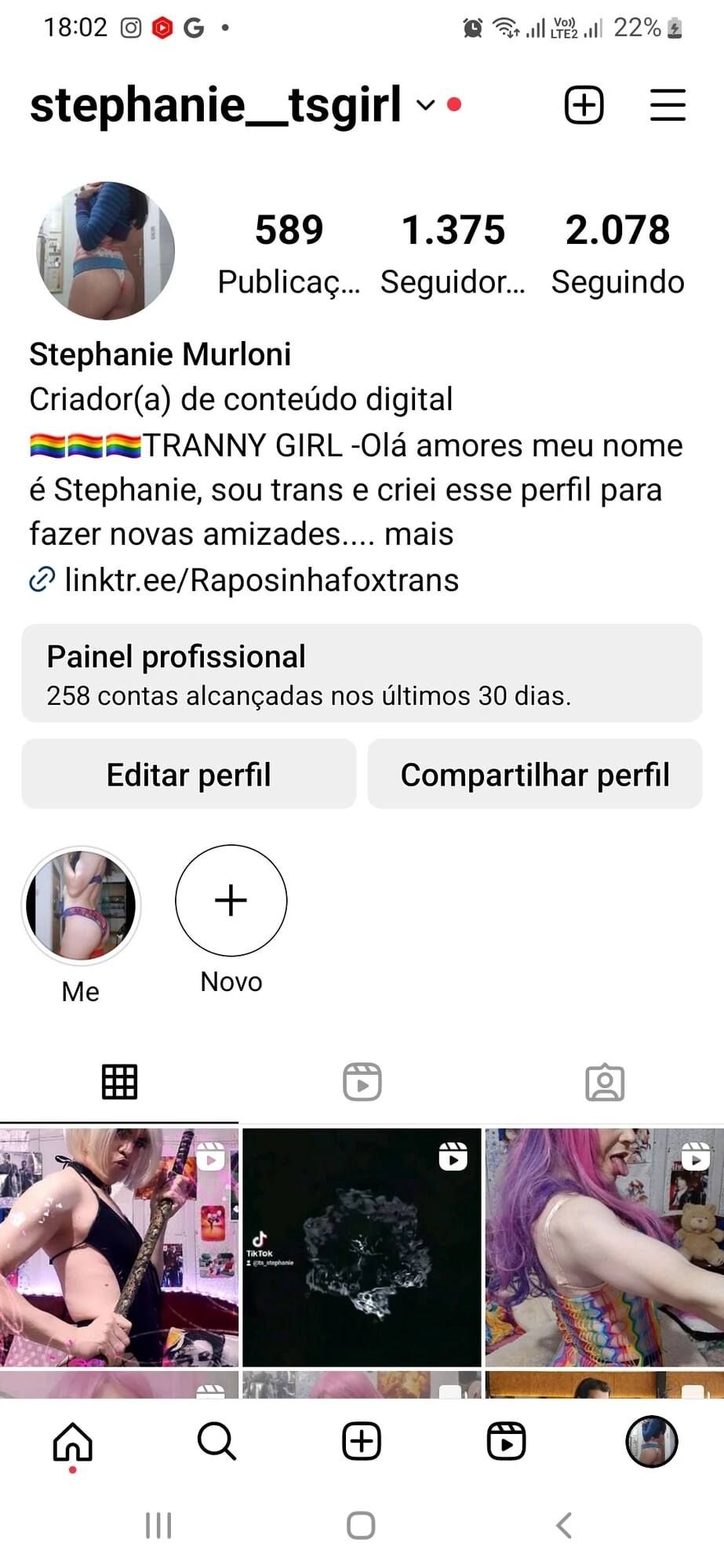Open the Painel profissional panel
724x1568 pixels.
tap(362, 674)
